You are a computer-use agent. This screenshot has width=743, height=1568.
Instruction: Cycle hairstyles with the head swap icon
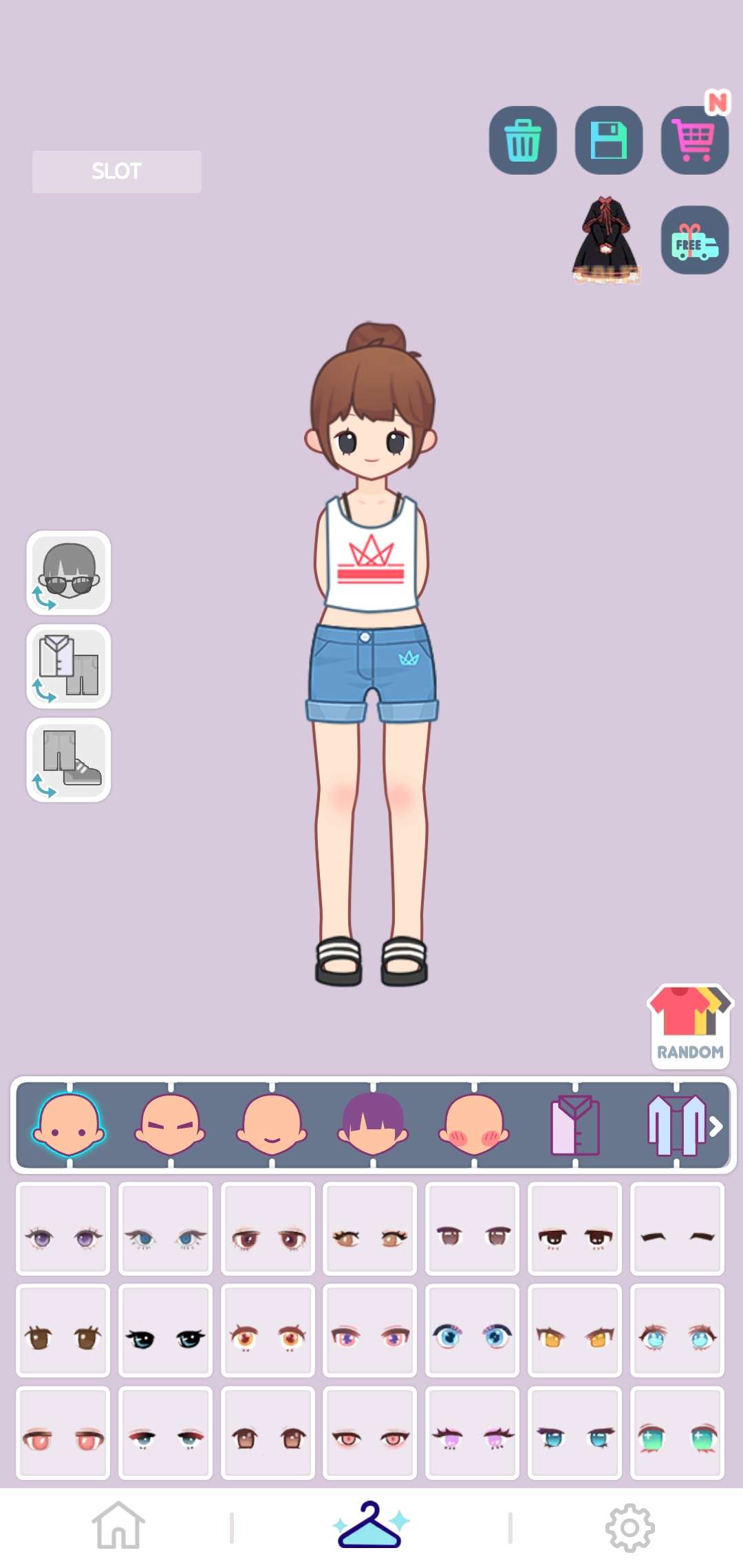68,573
